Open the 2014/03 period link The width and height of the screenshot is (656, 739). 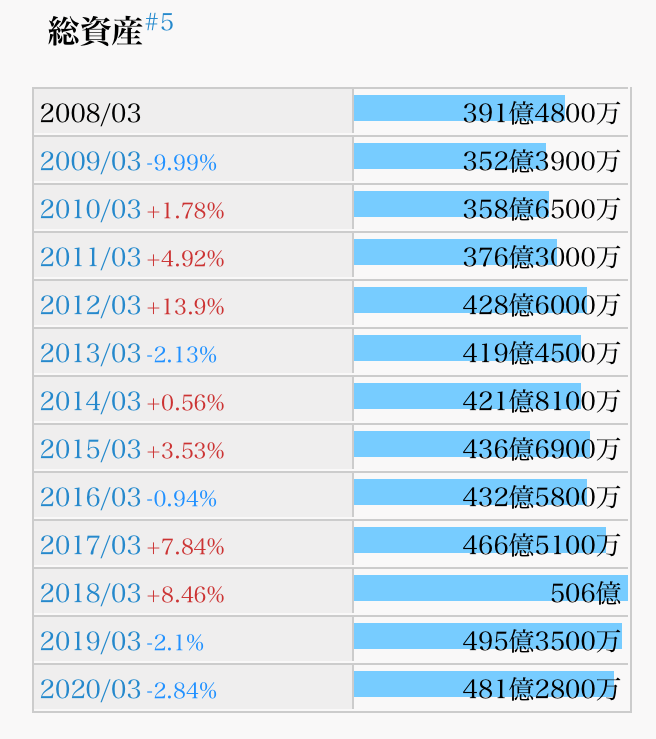(x=90, y=402)
